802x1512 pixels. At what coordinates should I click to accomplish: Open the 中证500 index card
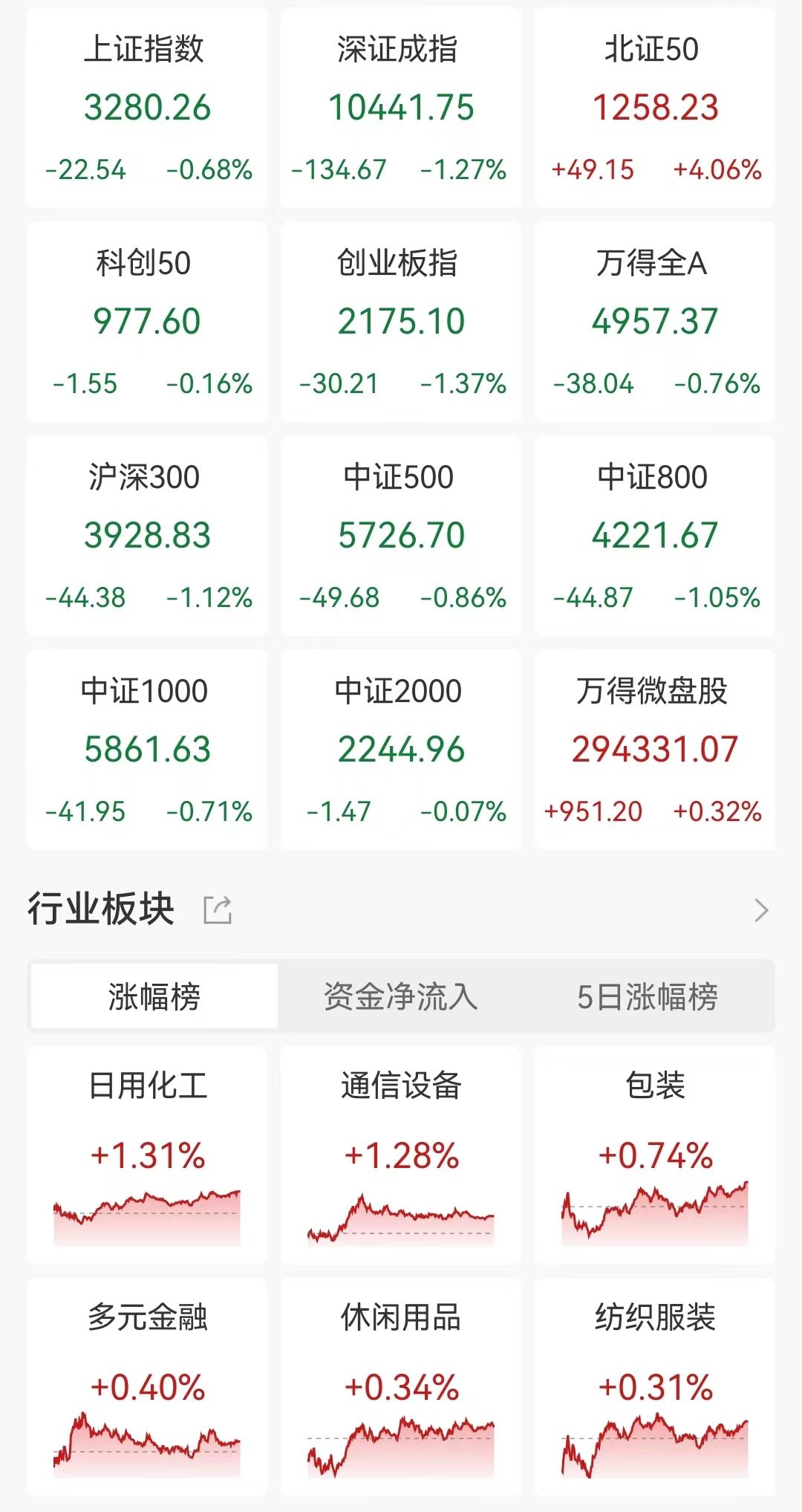401,536
